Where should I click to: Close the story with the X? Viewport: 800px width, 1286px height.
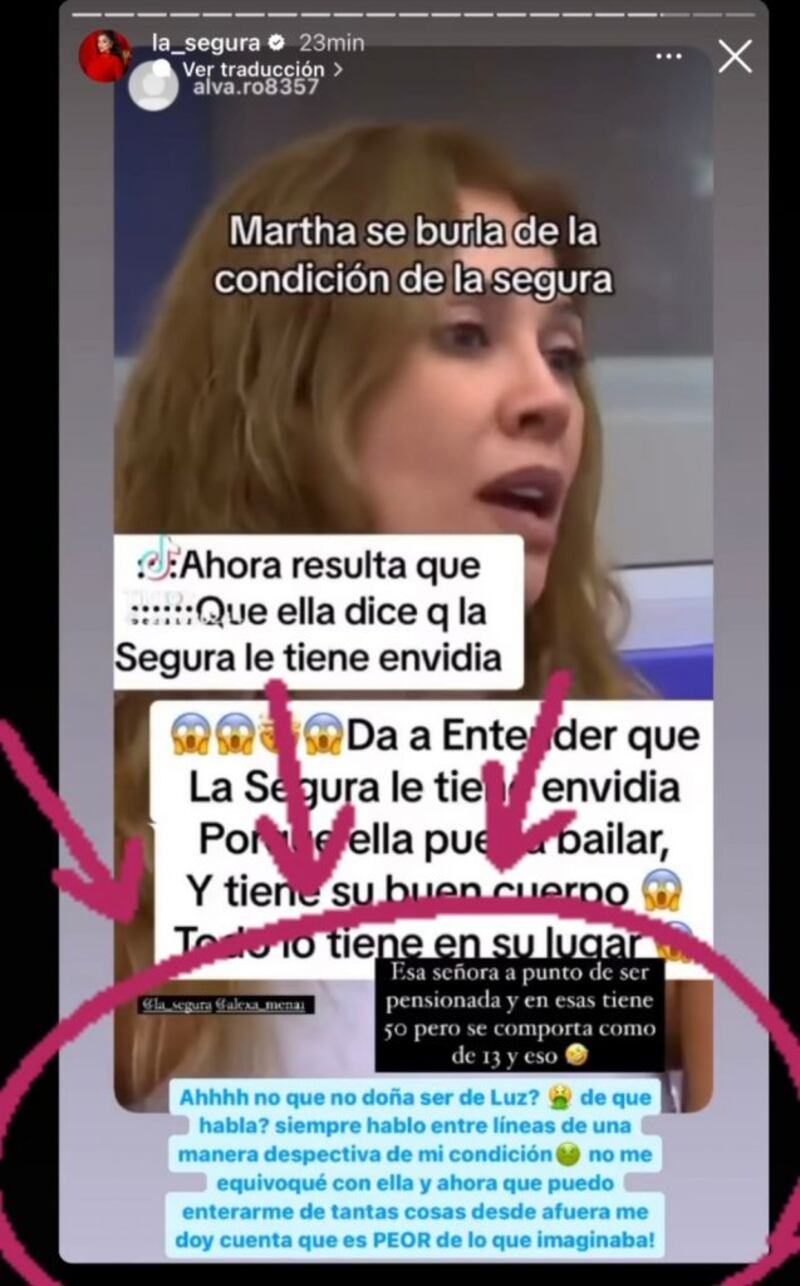pyautogui.click(x=735, y=57)
